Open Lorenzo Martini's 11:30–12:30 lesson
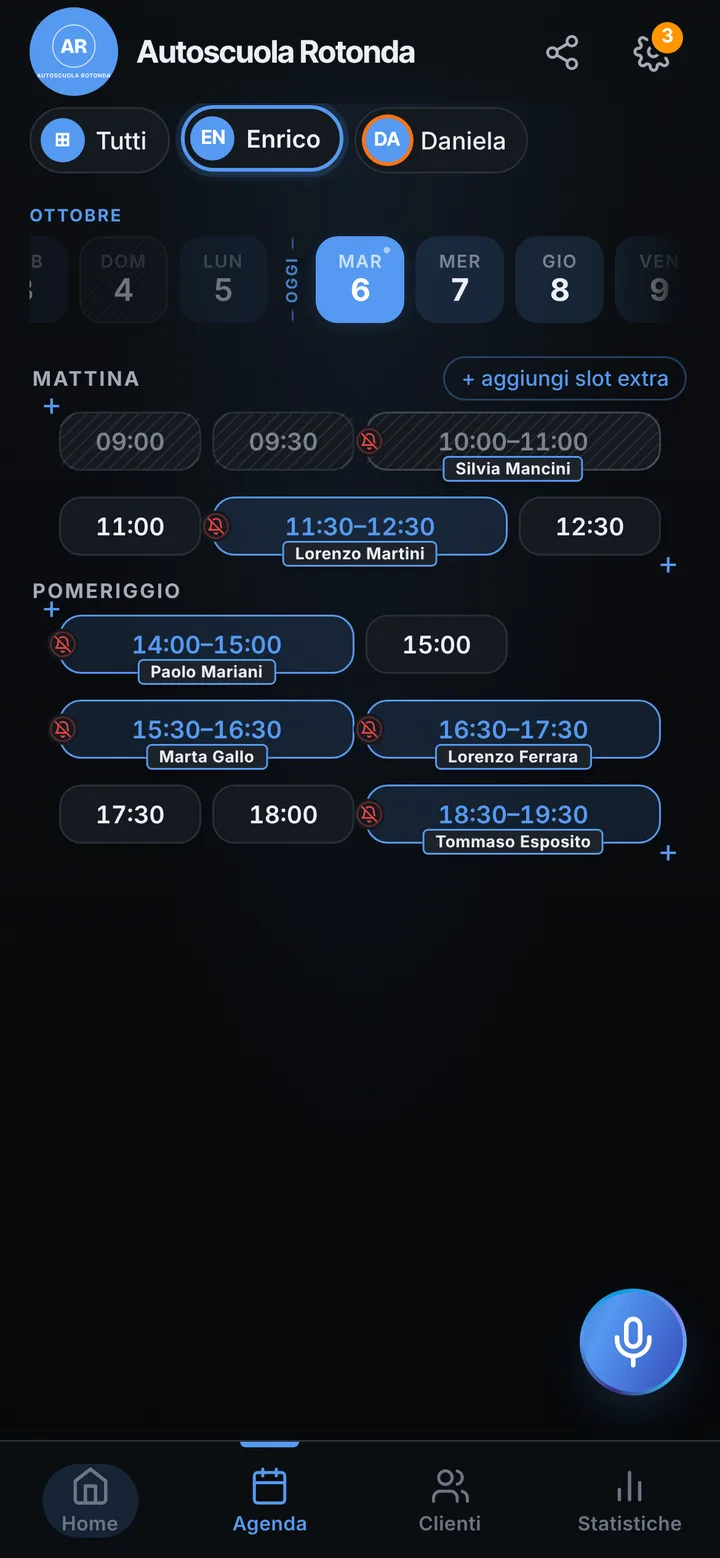The height and width of the screenshot is (1558, 720). 360,527
